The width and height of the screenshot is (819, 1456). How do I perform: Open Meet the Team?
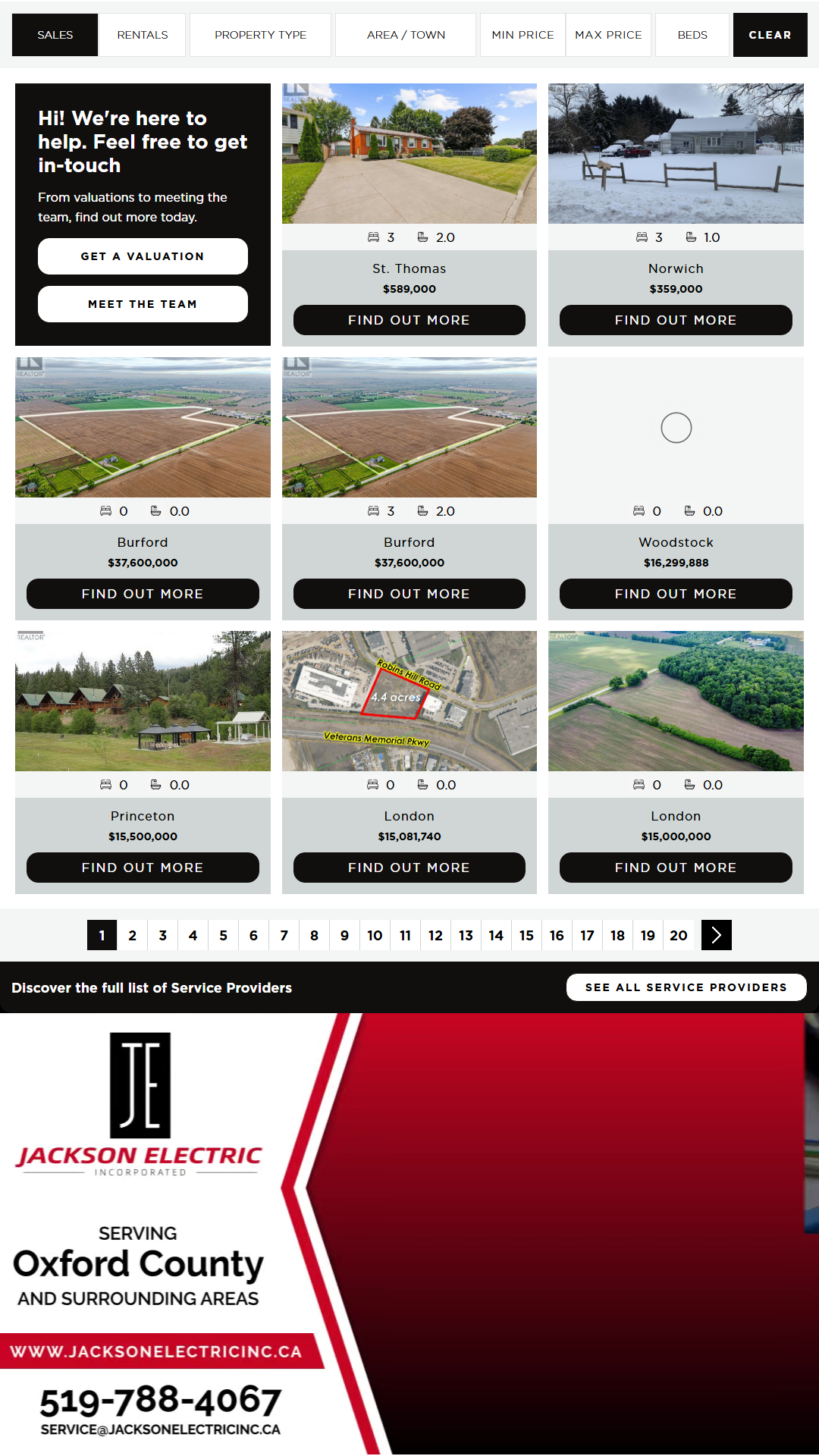coord(143,304)
